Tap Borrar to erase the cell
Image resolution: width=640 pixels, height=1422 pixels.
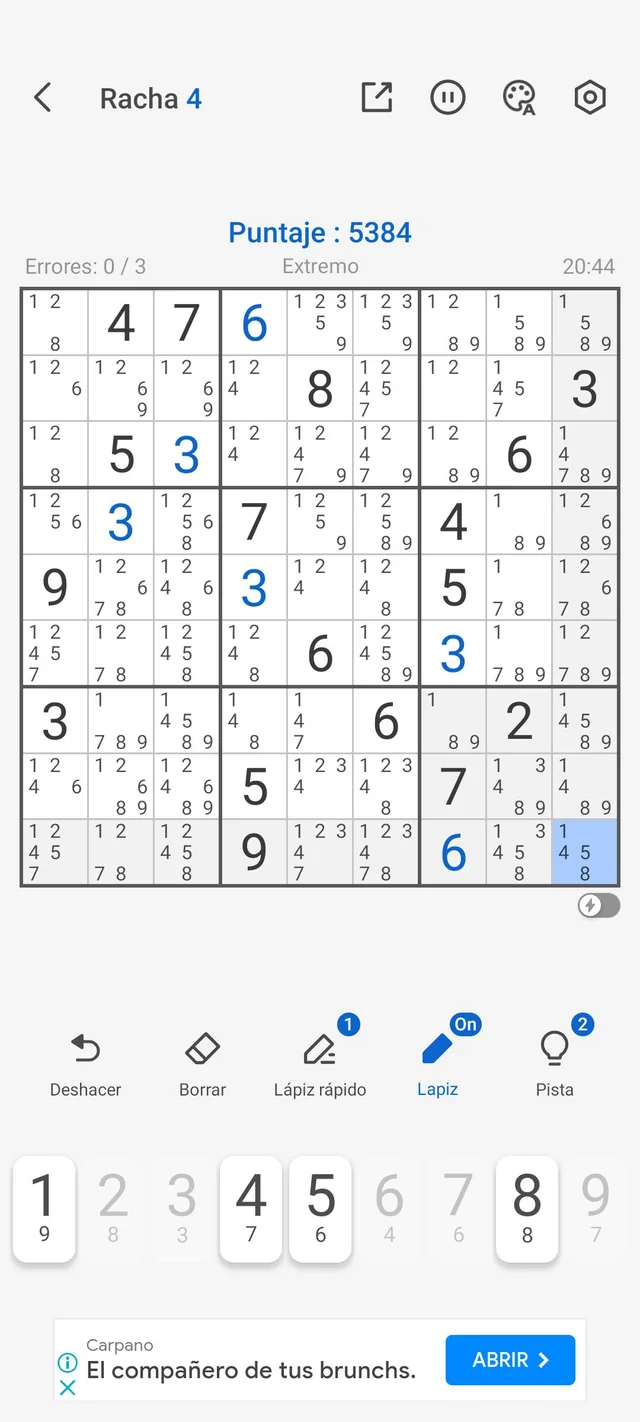point(203,1066)
